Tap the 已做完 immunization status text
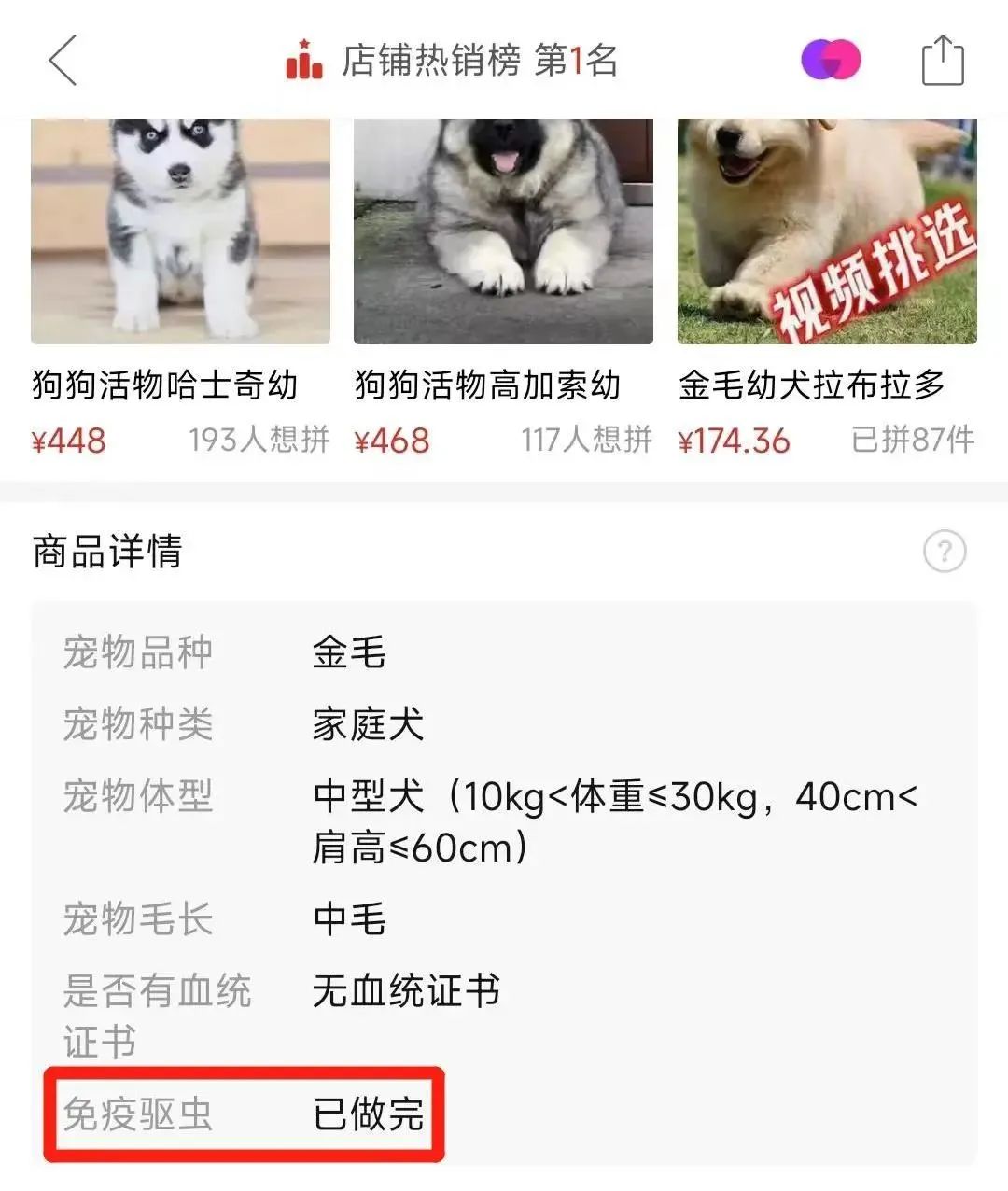Image resolution: width=1008 pixels, height=1191 pixels. click(x=371, y=1116)
